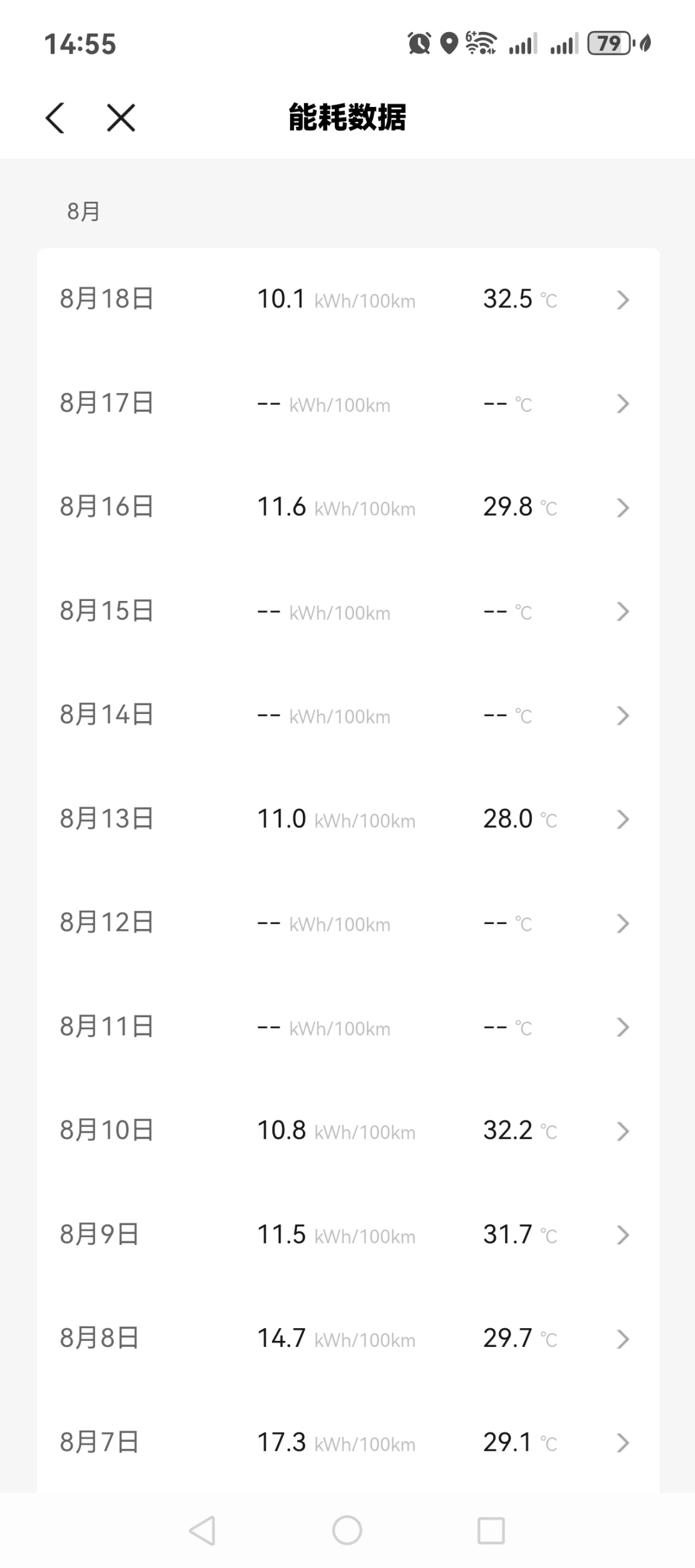
Task: Open the 8月18日 energy record
Action: click(348, 300)
